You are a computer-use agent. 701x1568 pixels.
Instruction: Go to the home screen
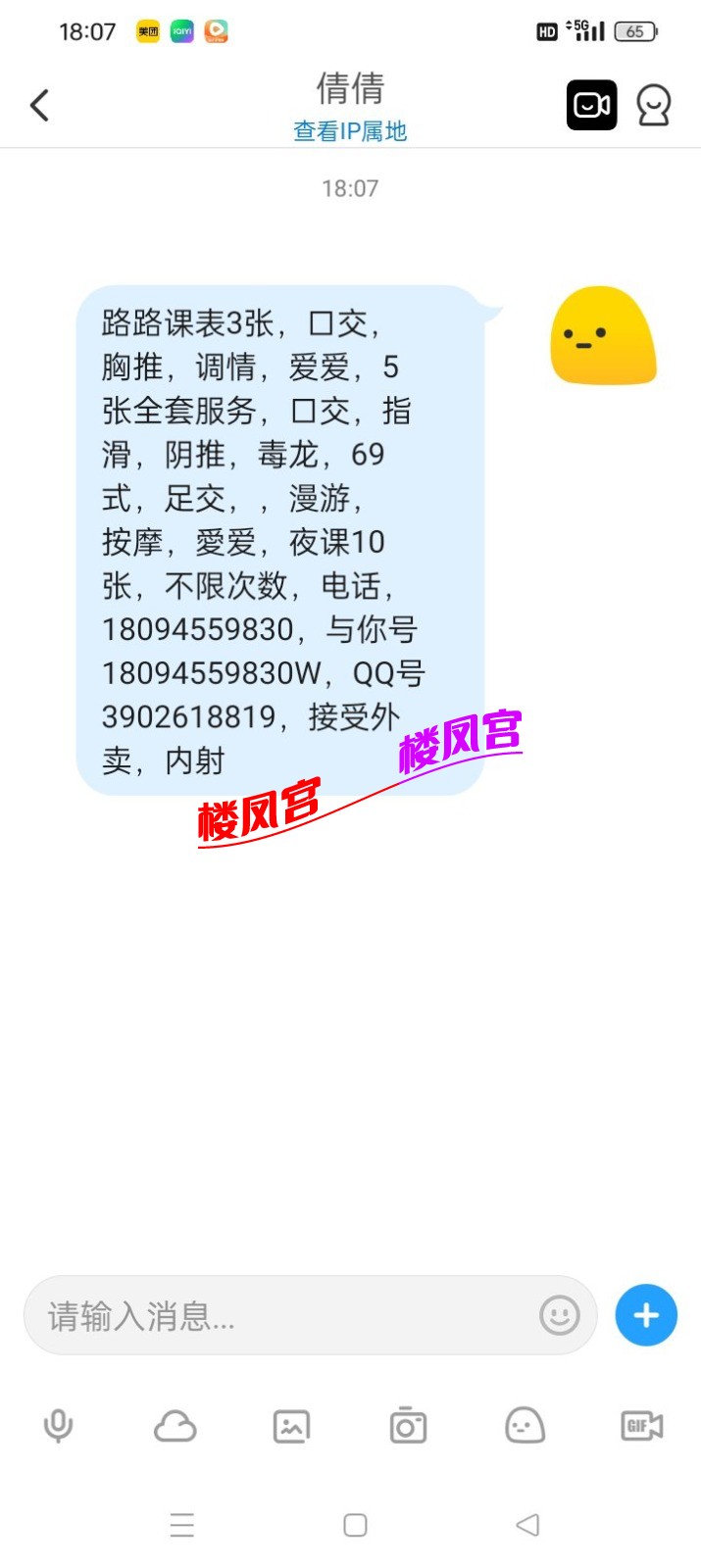coord(355,1525)
